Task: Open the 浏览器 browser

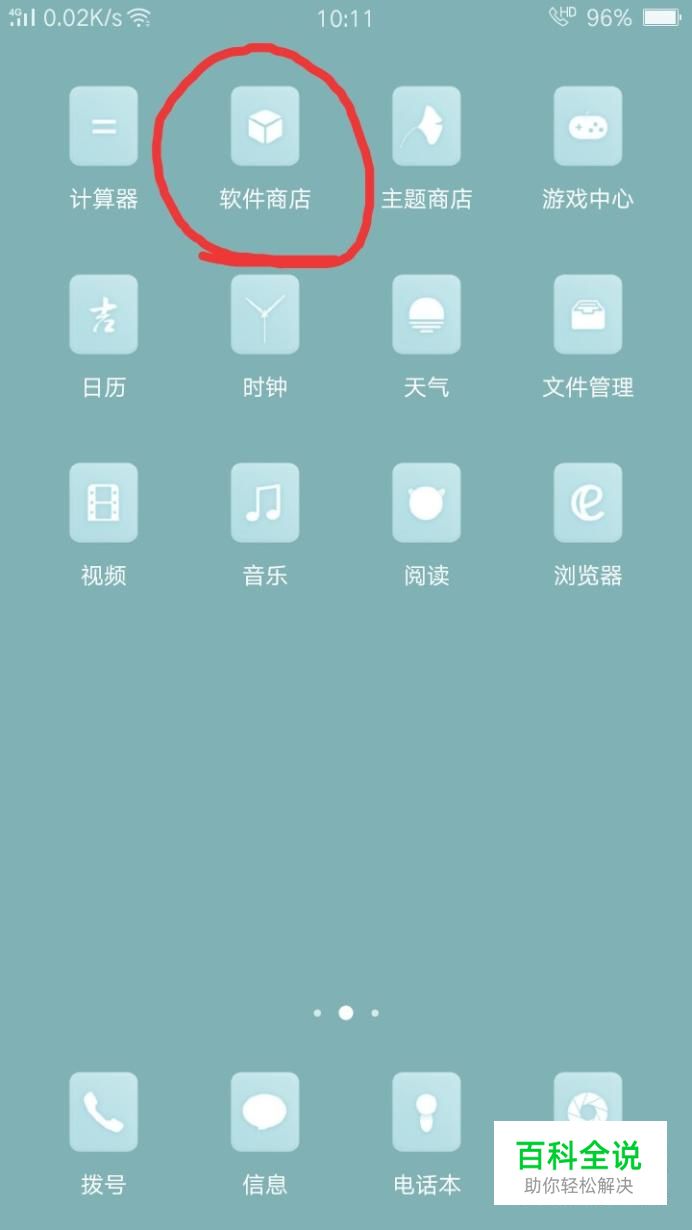Action: pyautogui.click(x=588, y=503)
